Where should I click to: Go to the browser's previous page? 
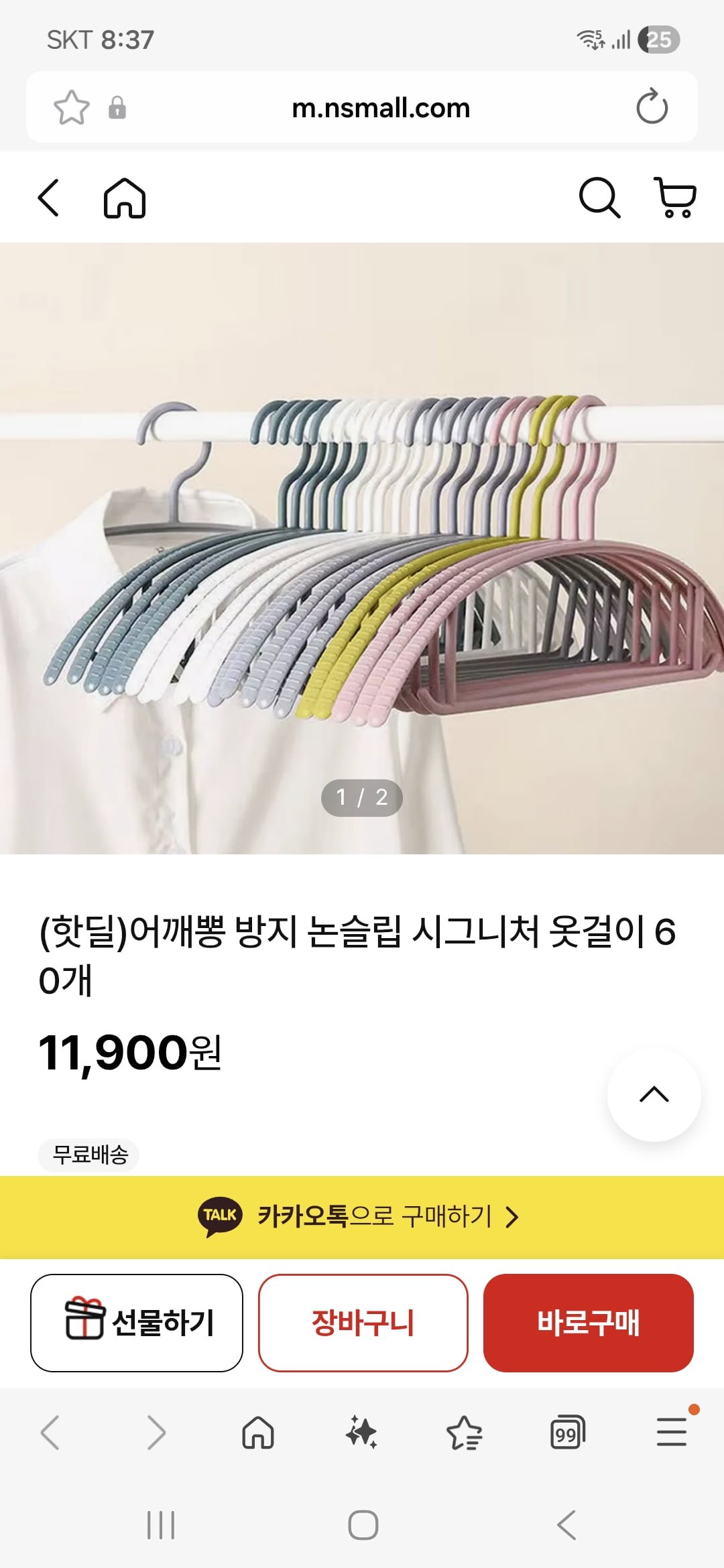point(50,1433)
